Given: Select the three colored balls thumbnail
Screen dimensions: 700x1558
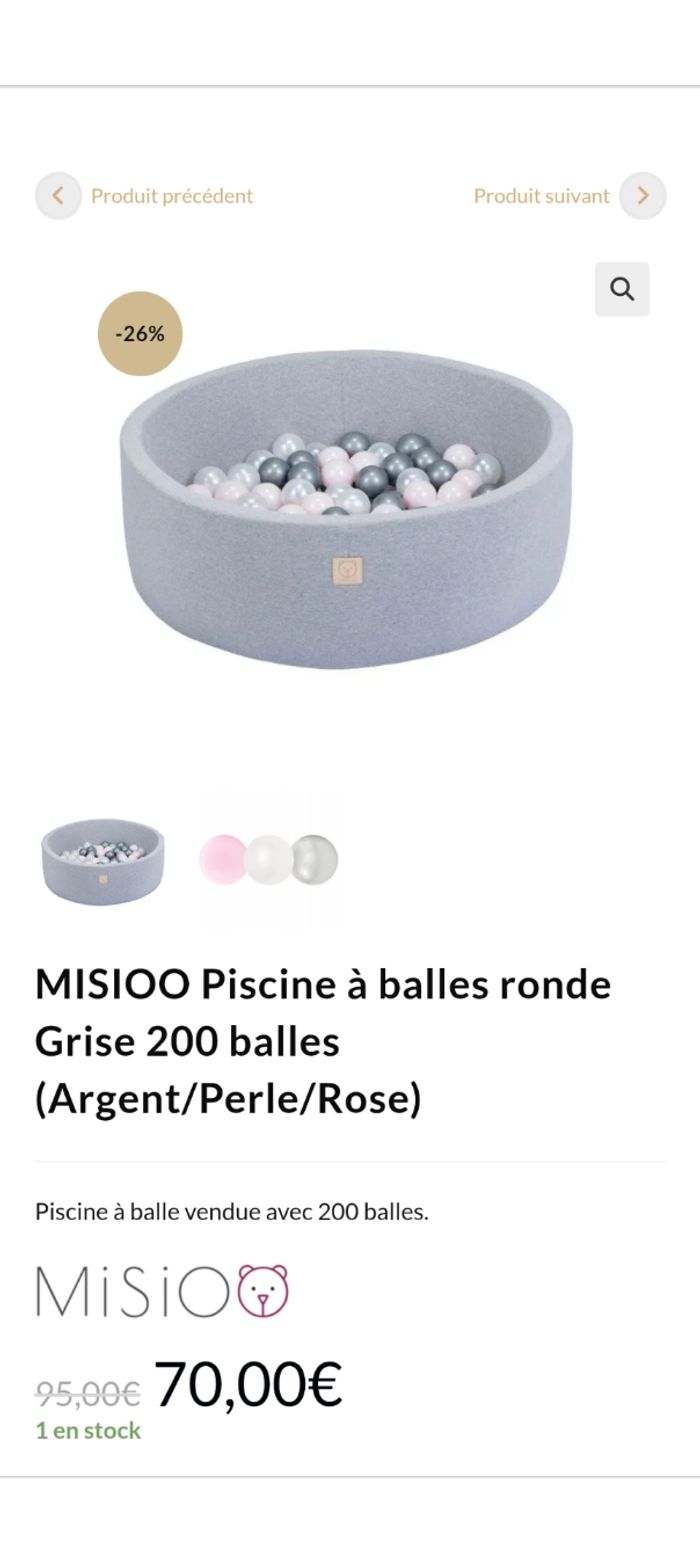Looking at the screenshot, I should pyautogui.click(x=268, y=861).
